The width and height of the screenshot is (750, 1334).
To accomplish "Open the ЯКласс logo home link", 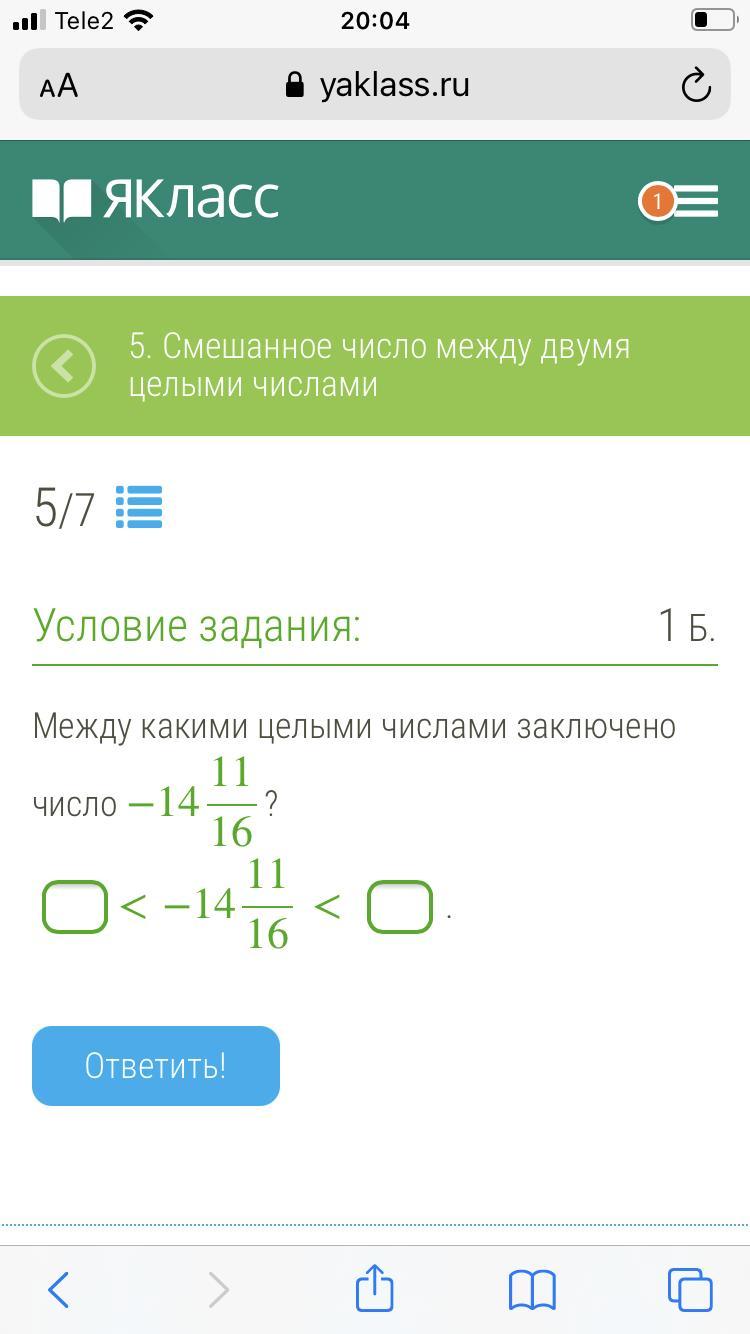I will pyautogui.click(x=155, y=200).
